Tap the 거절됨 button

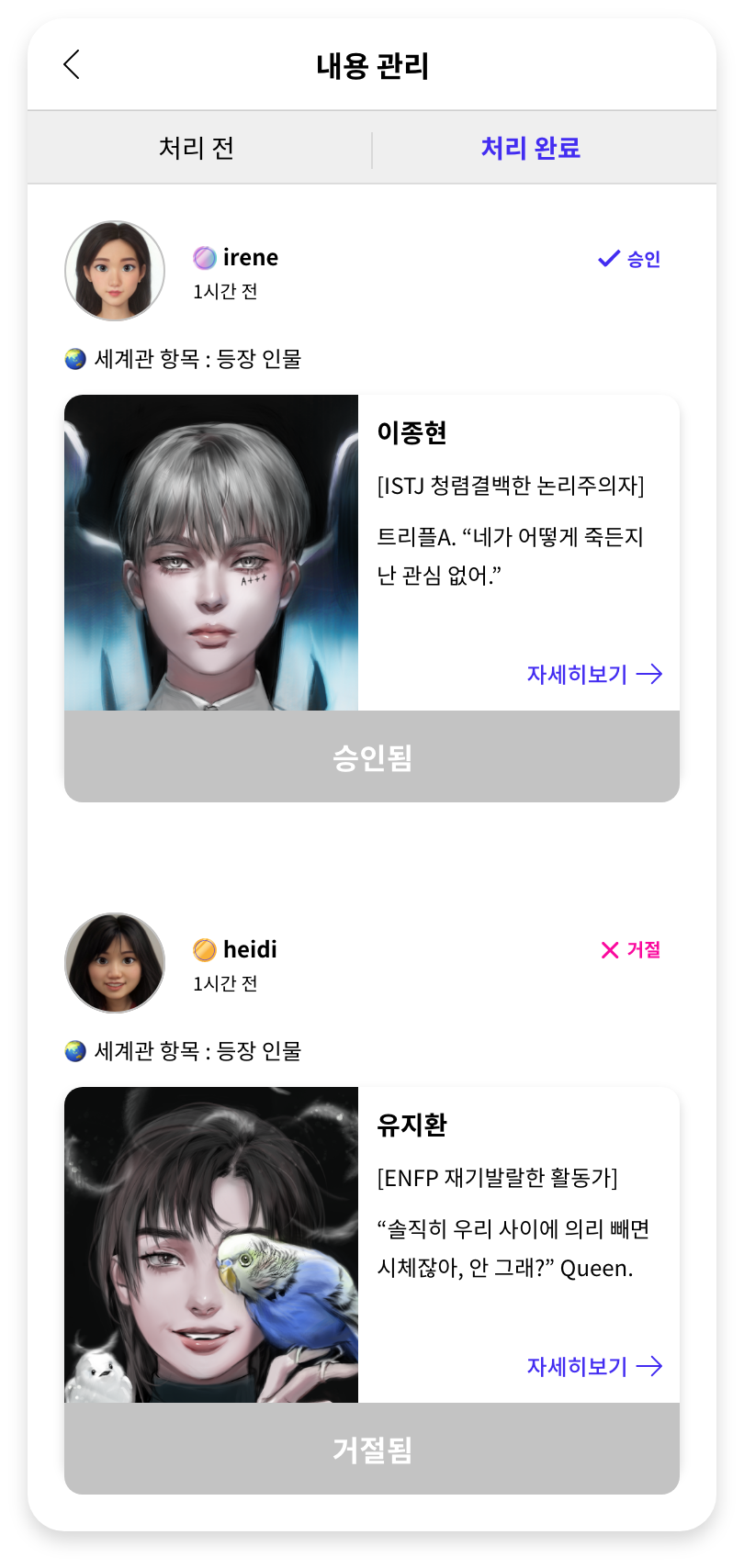(372, 1450)
